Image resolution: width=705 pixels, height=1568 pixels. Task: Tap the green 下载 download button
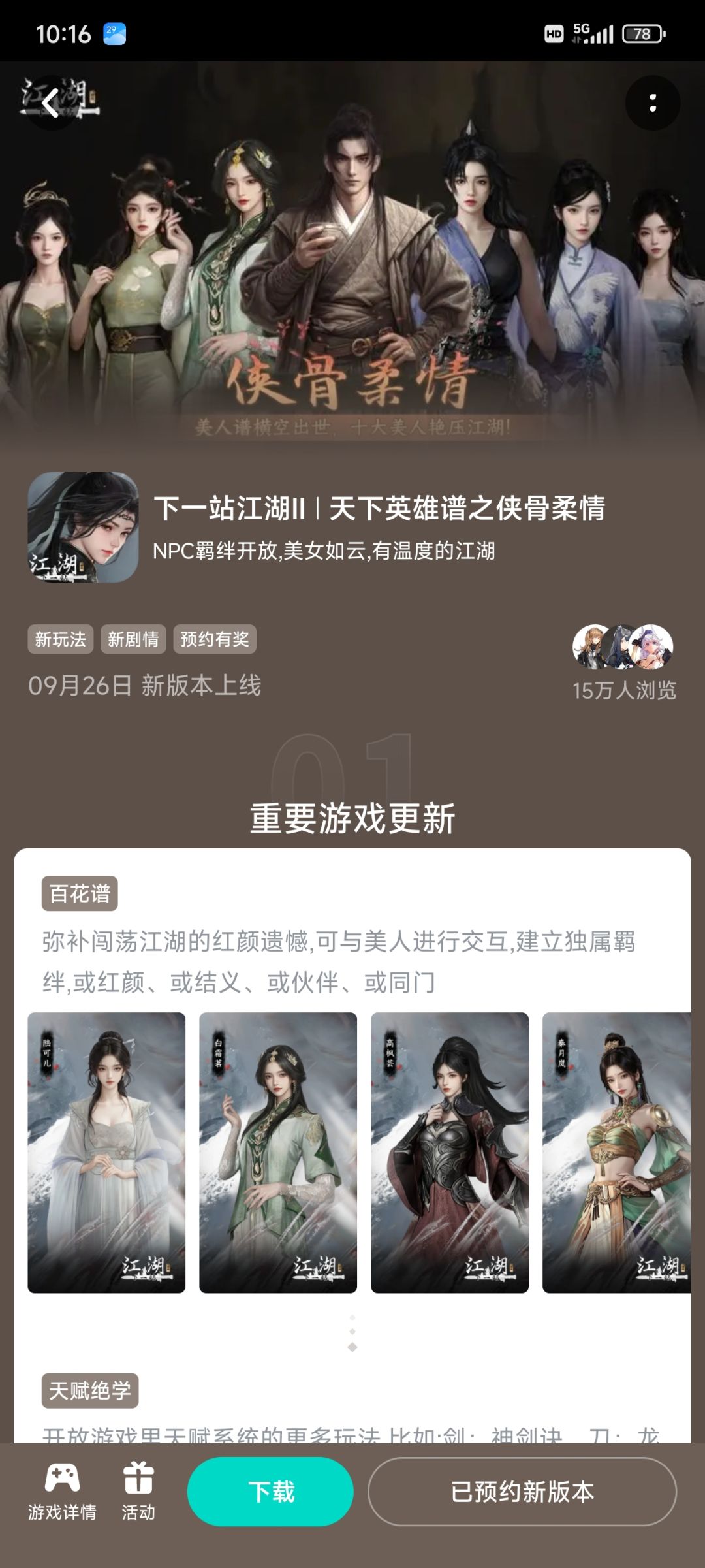click(x=270, y=1492)
